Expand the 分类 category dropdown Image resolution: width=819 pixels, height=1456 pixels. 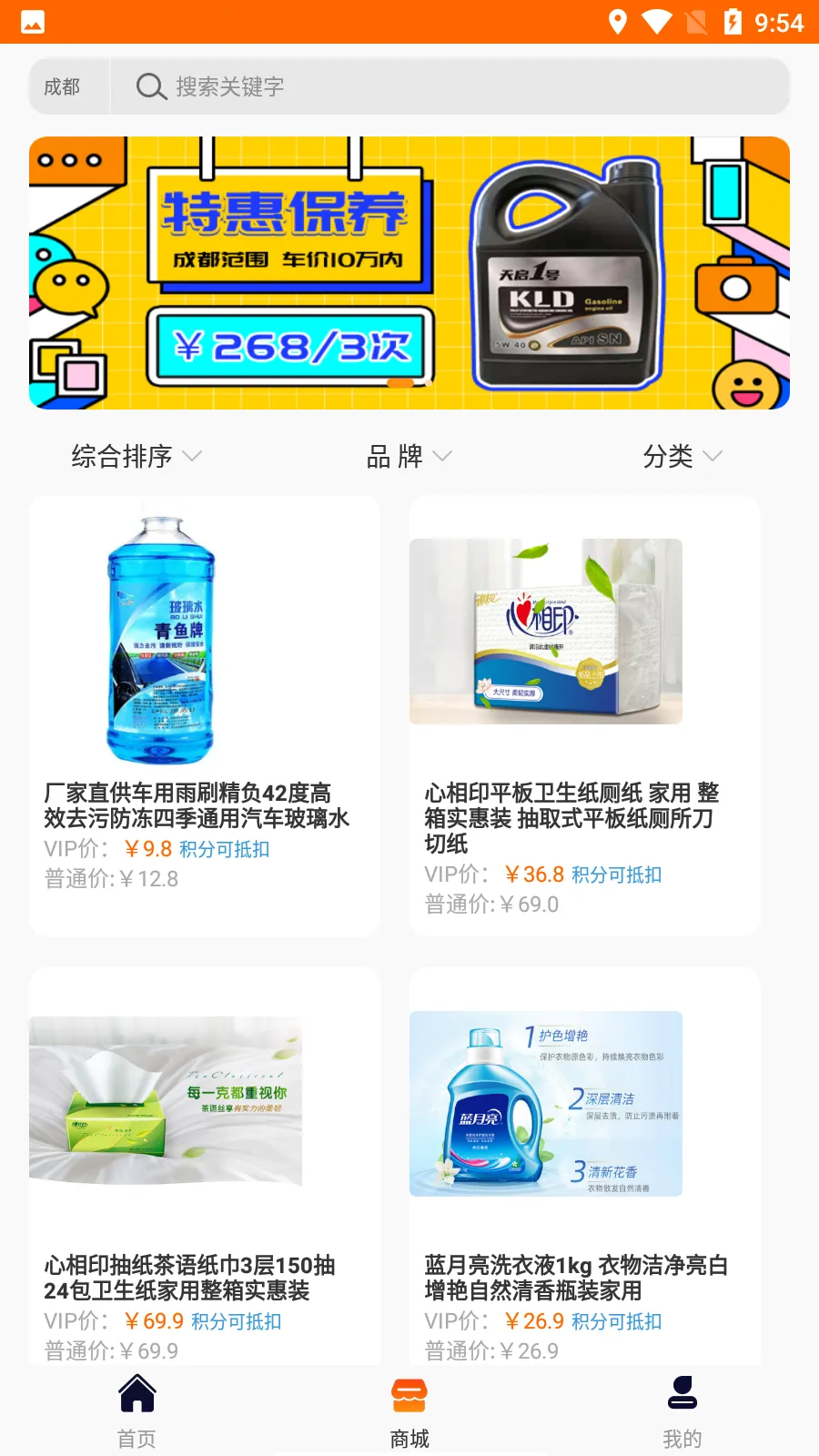682,457
